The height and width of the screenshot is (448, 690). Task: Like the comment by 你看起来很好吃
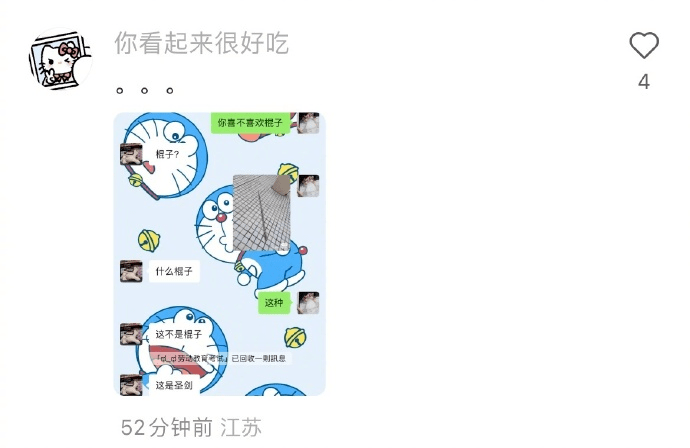click(644, 46)
